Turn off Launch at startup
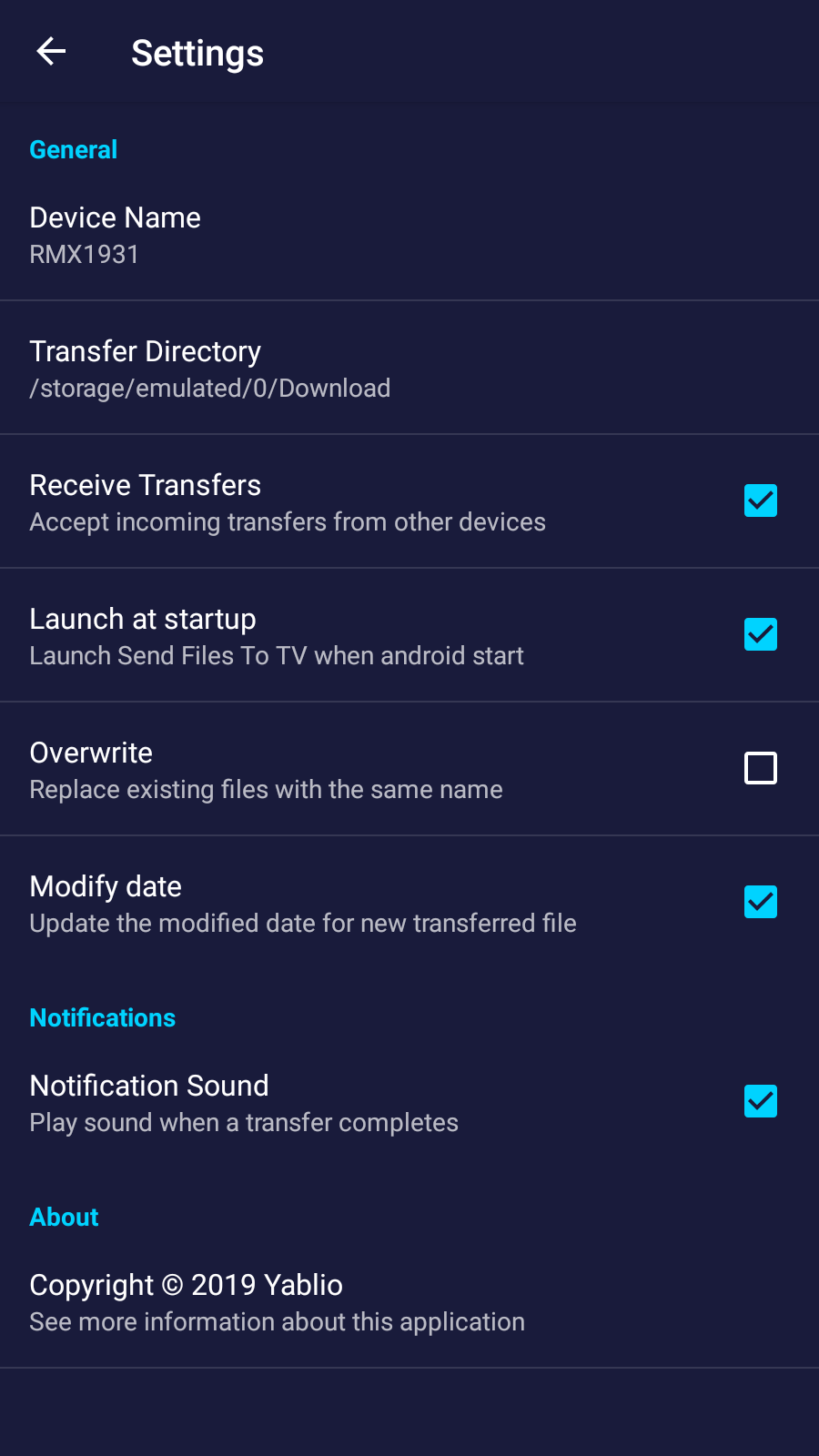 (x=760, y=634)
